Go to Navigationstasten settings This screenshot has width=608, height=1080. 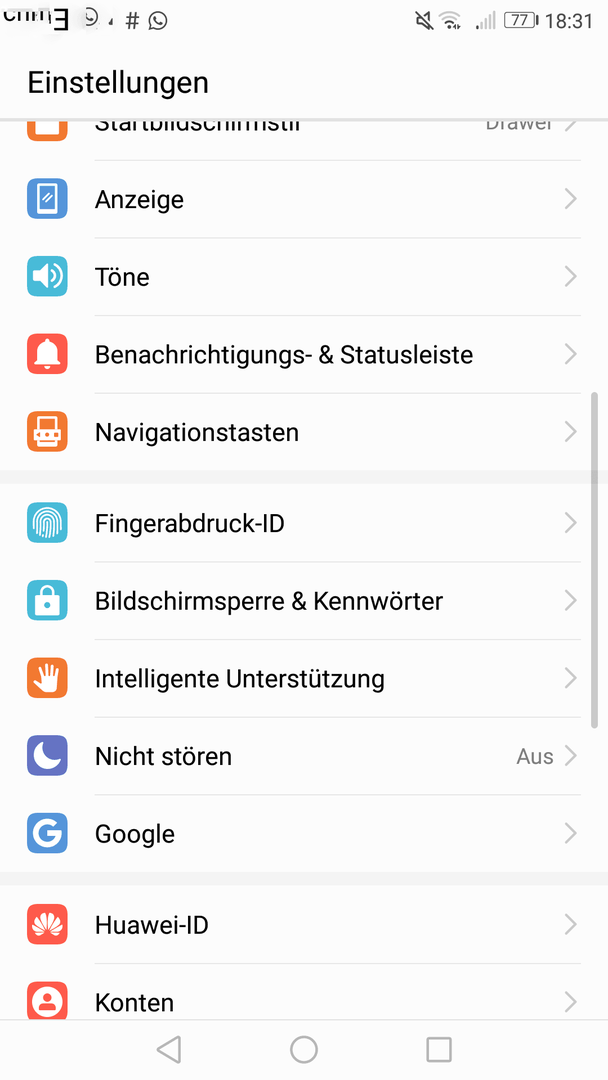304,433
